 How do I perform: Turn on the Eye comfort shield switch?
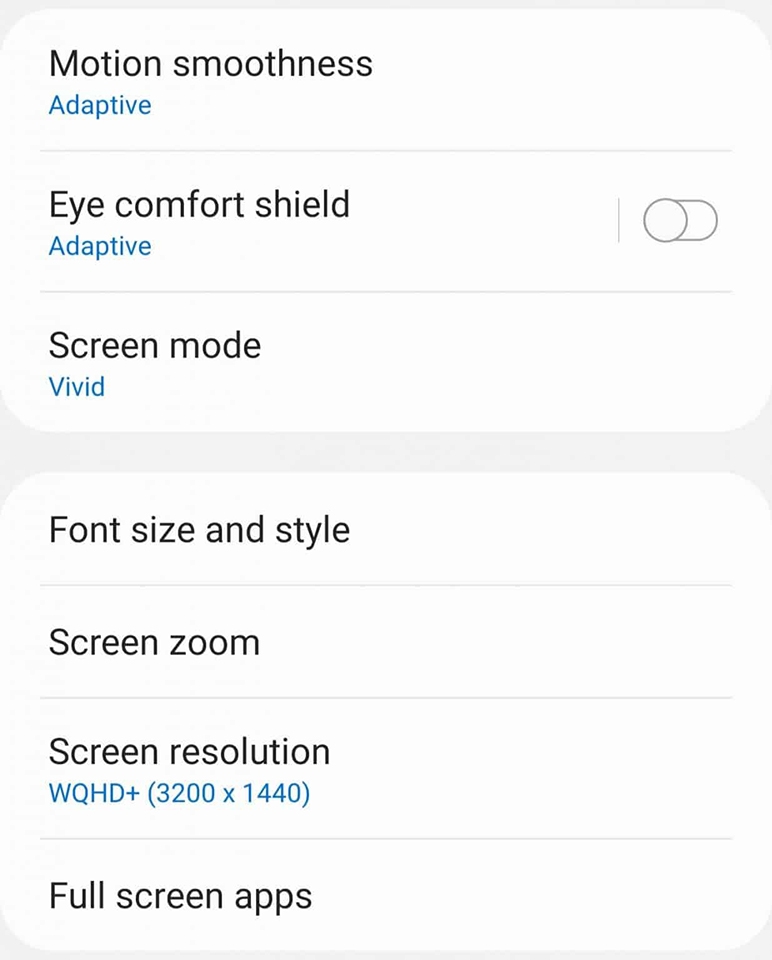680,221
